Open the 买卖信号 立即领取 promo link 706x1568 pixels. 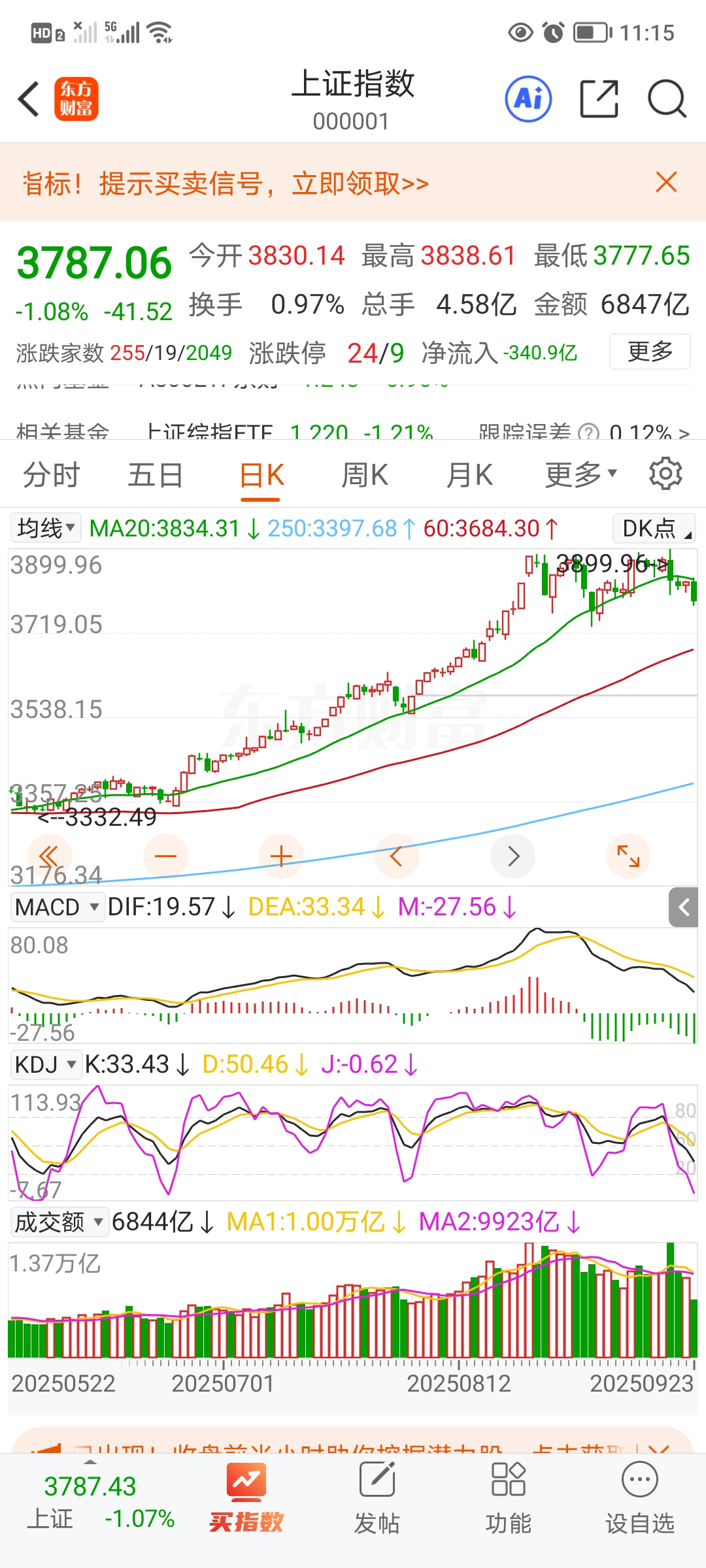click(226, 184)
